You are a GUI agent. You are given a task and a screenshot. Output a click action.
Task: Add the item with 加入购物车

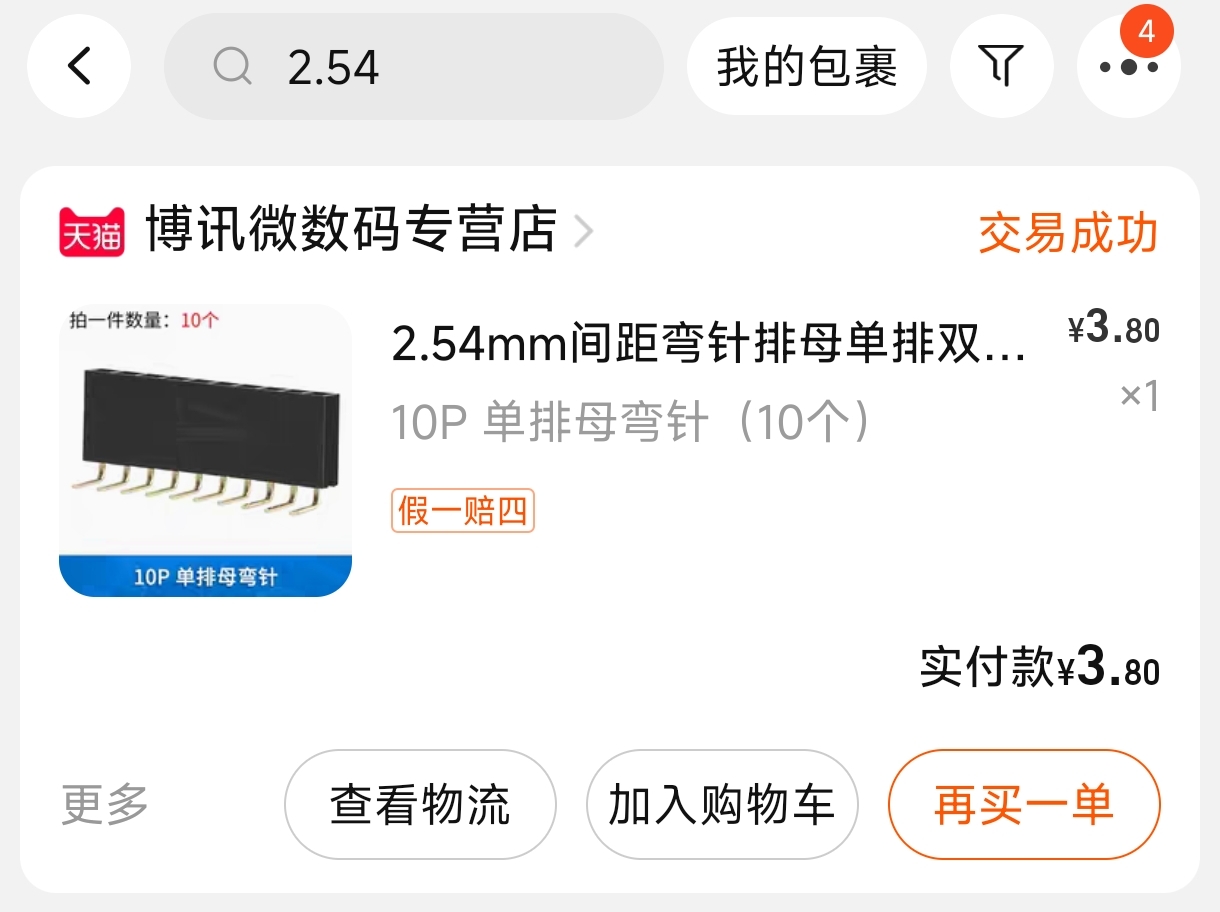(721, 805)
